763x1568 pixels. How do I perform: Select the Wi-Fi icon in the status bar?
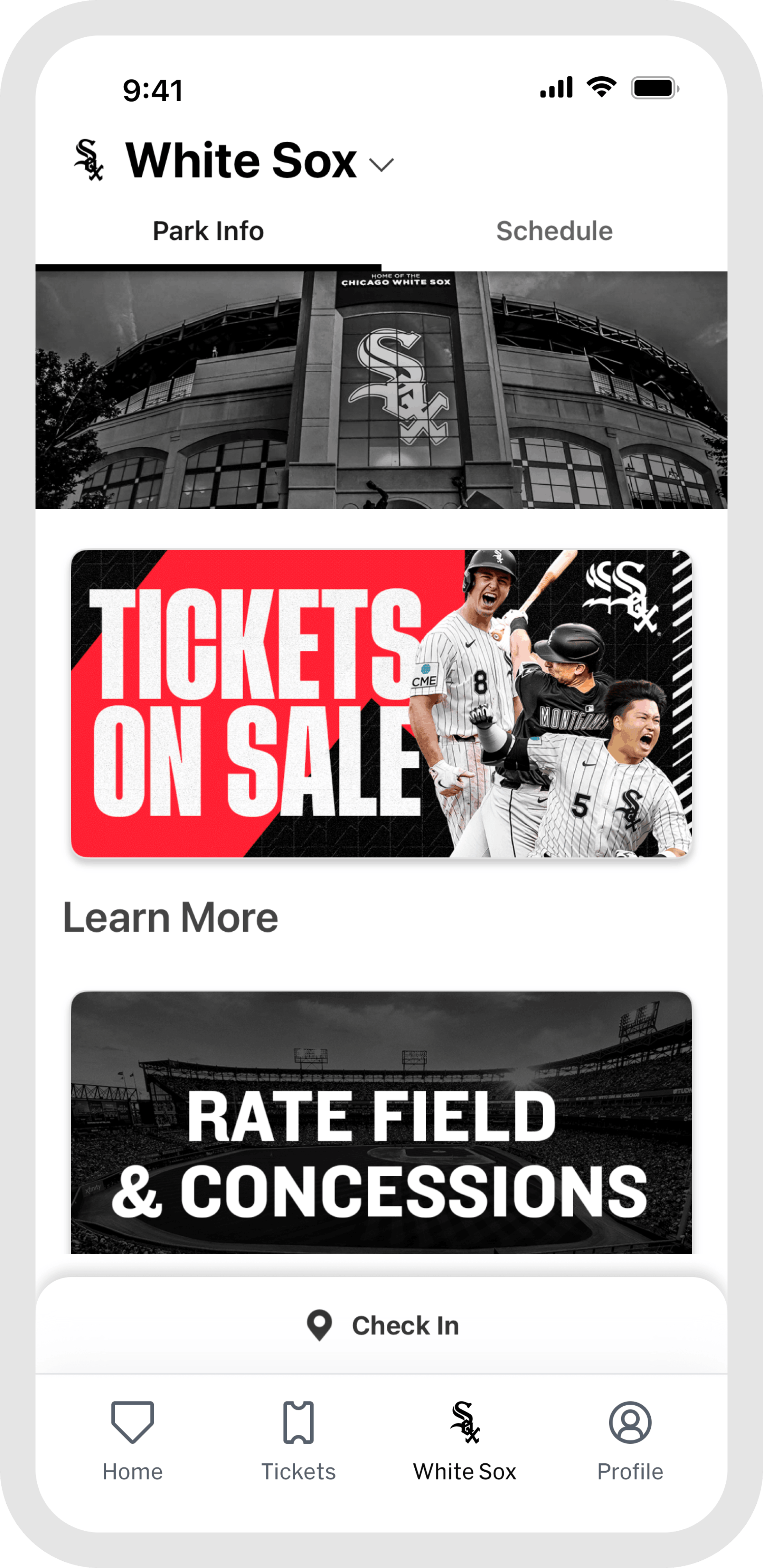602,88
